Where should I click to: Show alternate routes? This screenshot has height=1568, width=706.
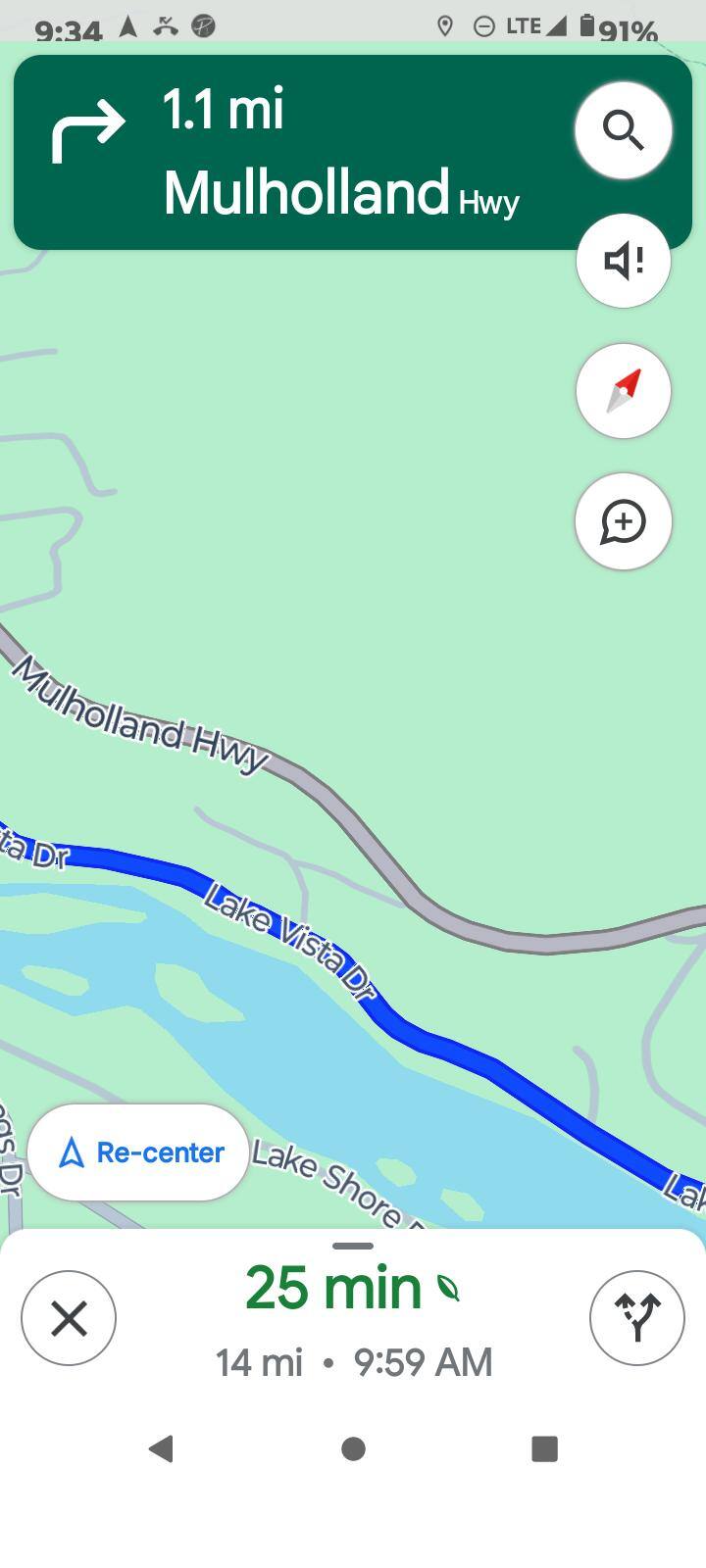click(636, 1318)
